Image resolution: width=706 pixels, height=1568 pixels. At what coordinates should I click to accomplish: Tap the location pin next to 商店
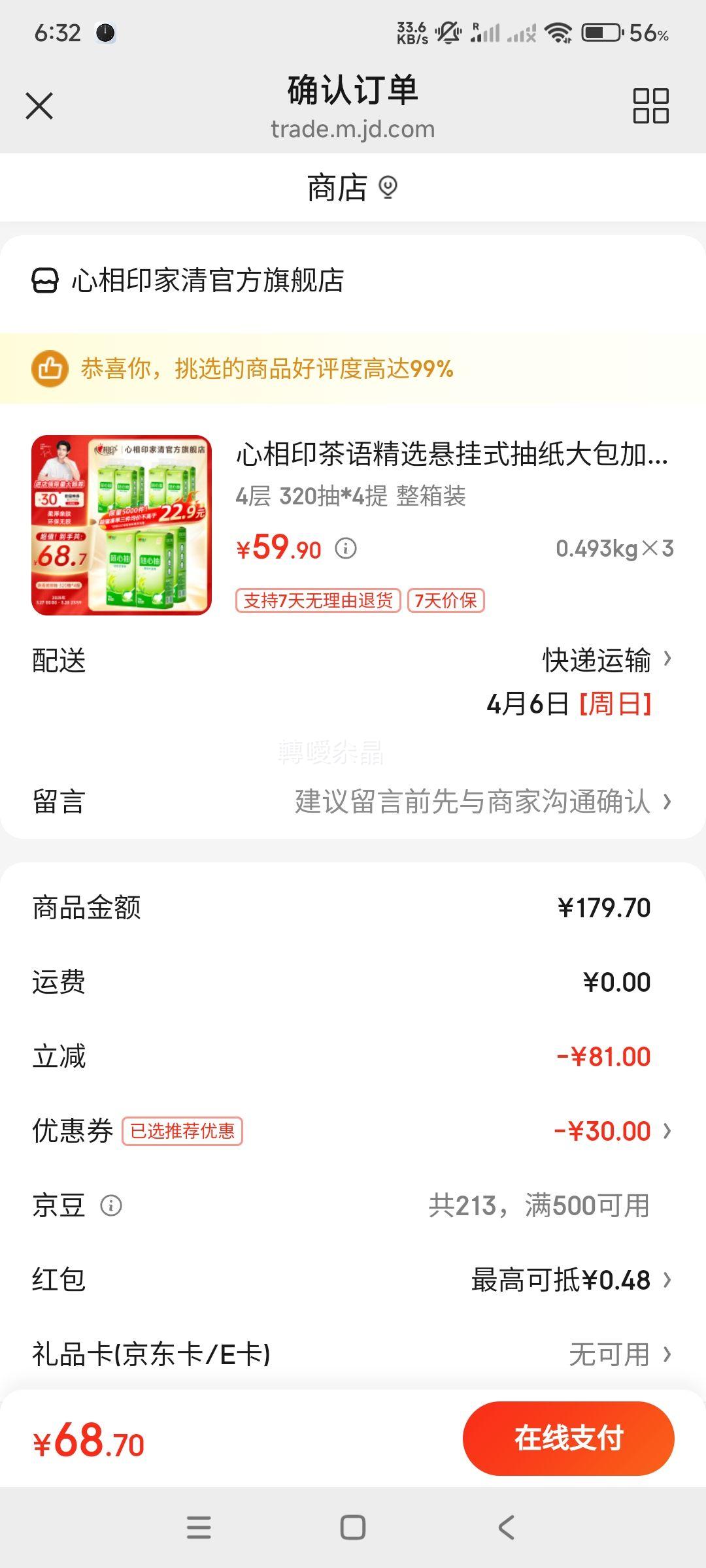pyautogui.click(x=388, y=188)
